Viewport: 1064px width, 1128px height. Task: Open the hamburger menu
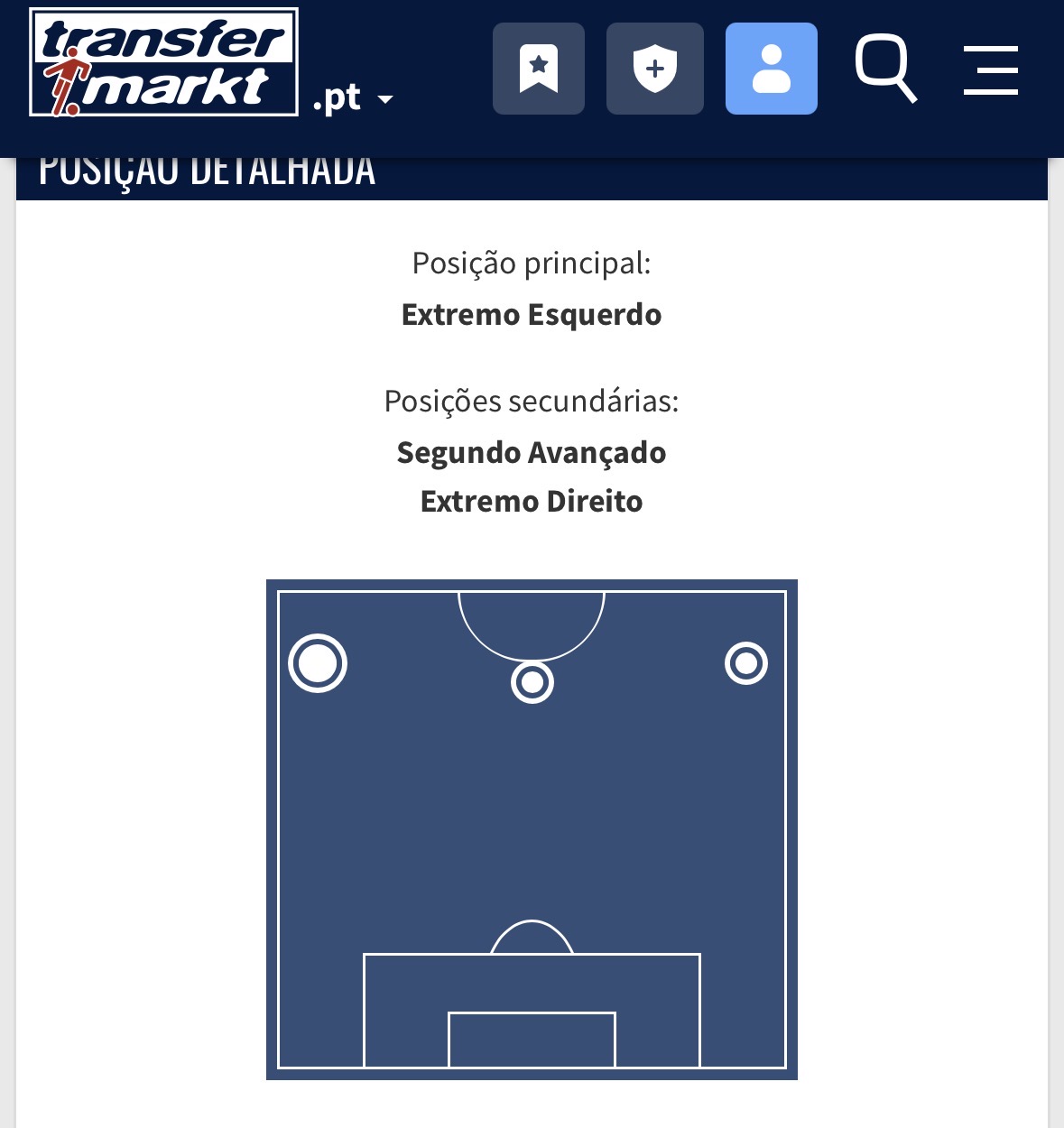pos(991,69)
